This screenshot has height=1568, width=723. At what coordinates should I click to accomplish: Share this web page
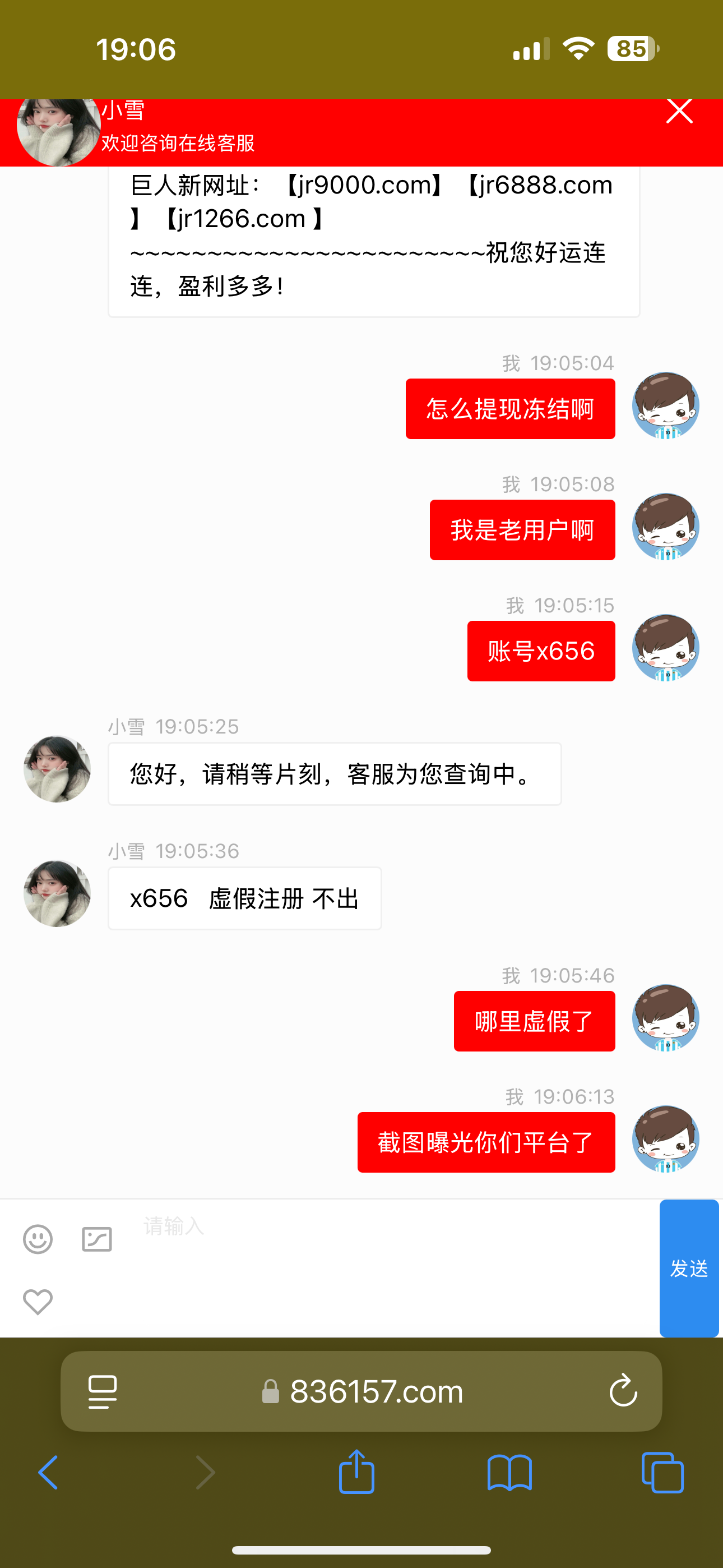pyautogui.click(x=356, y=1472)
